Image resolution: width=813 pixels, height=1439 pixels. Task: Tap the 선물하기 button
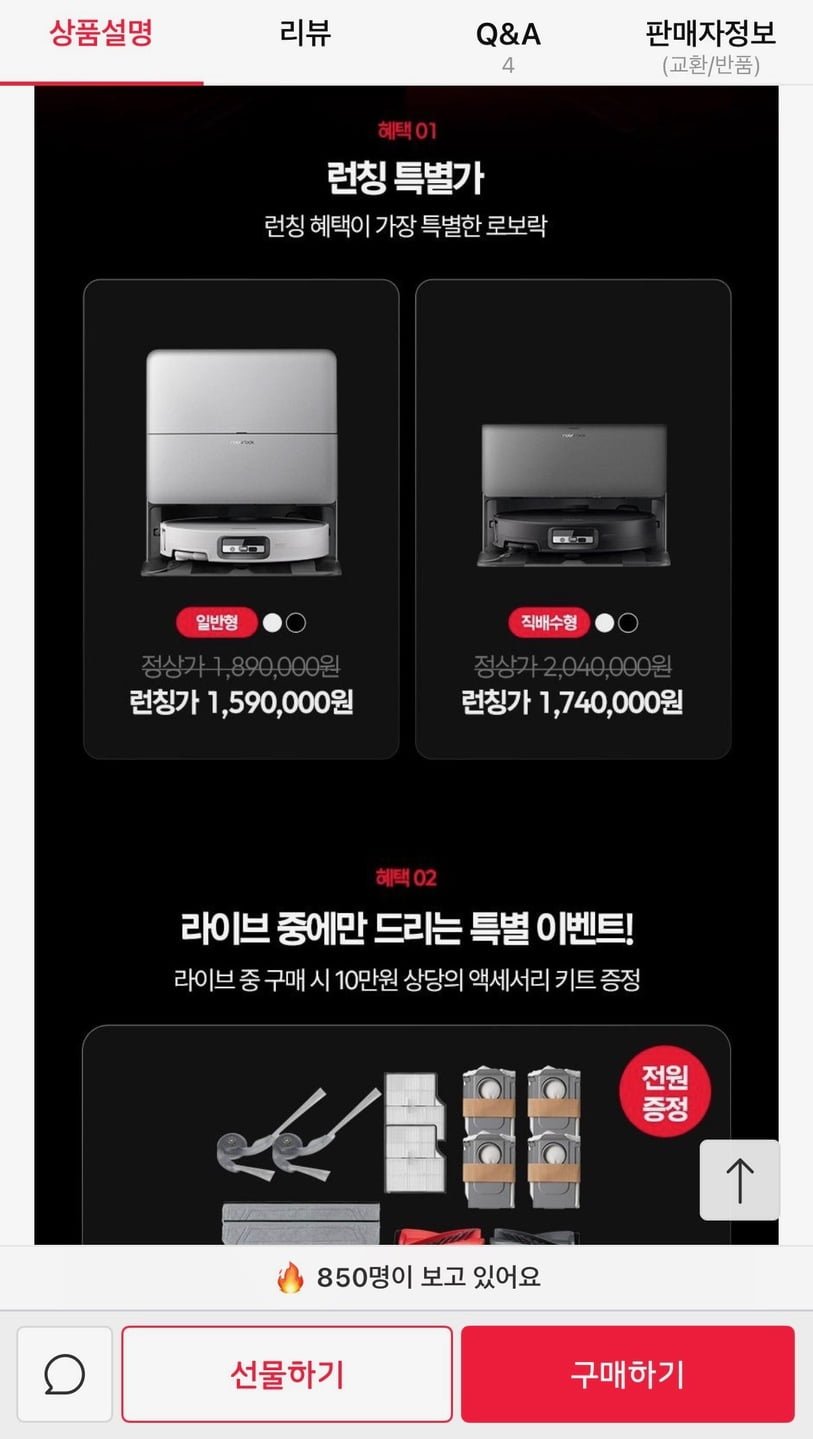click(287, 1374)
